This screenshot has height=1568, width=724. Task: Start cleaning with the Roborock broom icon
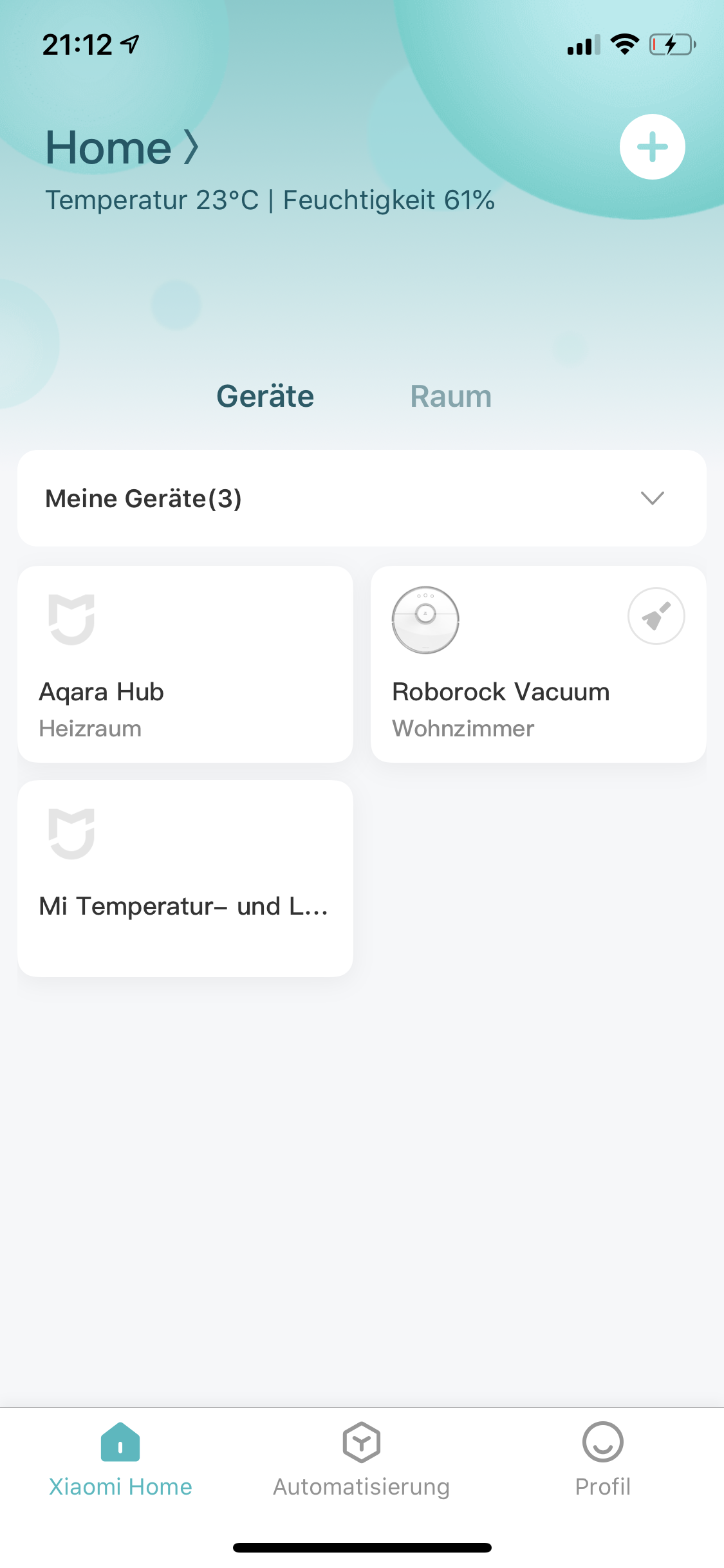point(656,616)
